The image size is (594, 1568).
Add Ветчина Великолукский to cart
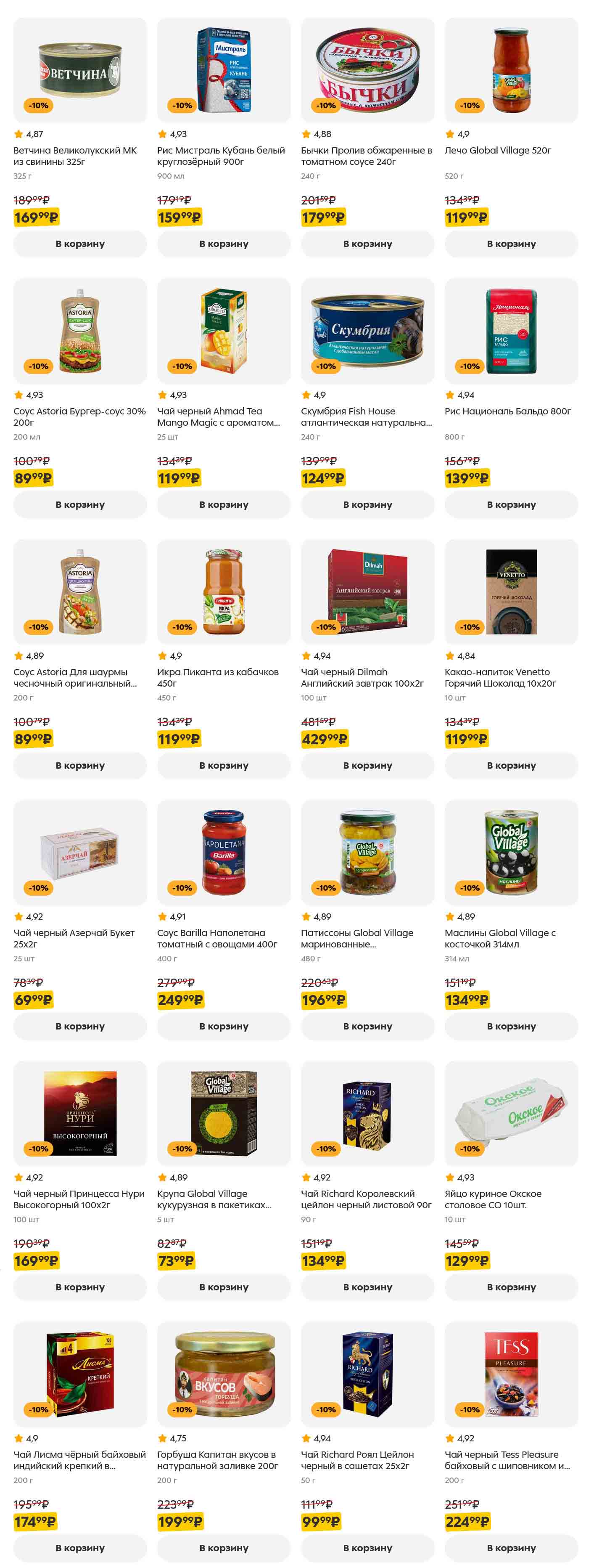79,244
